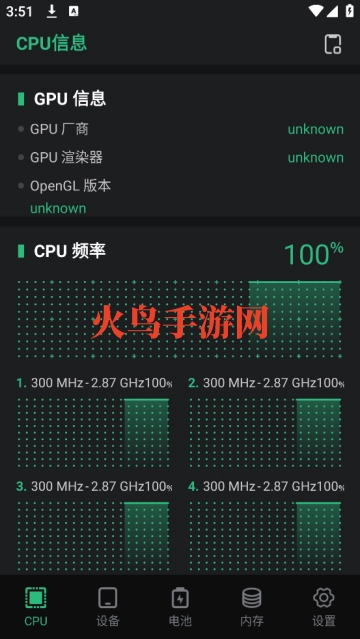The height and width of the screenshot is (639, 360).
Task: Open the 设置 tab
Action: coord(324,606)
